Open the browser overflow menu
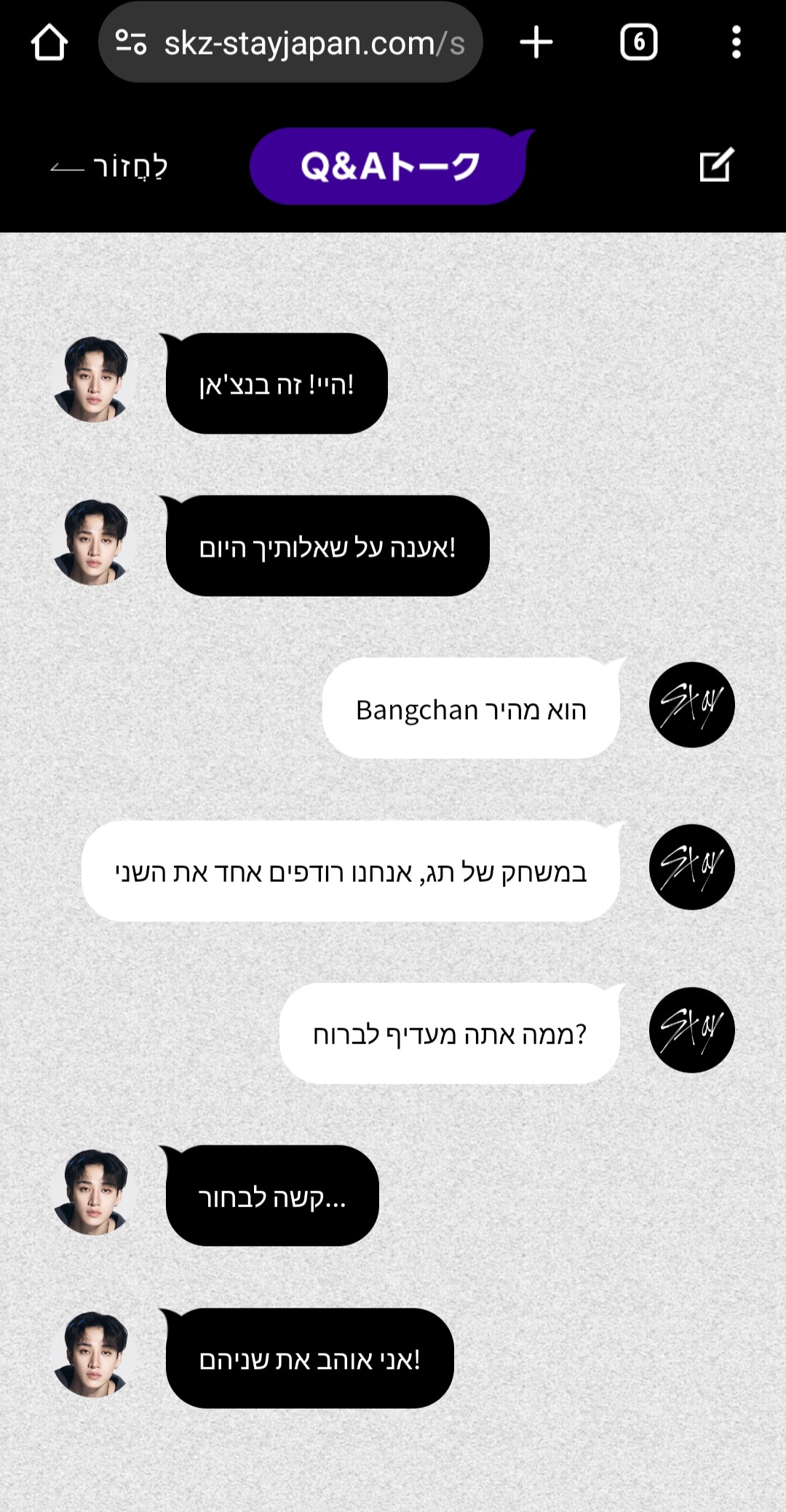The height and width of the screenshot is (1512, 786). tap(736, 42)
